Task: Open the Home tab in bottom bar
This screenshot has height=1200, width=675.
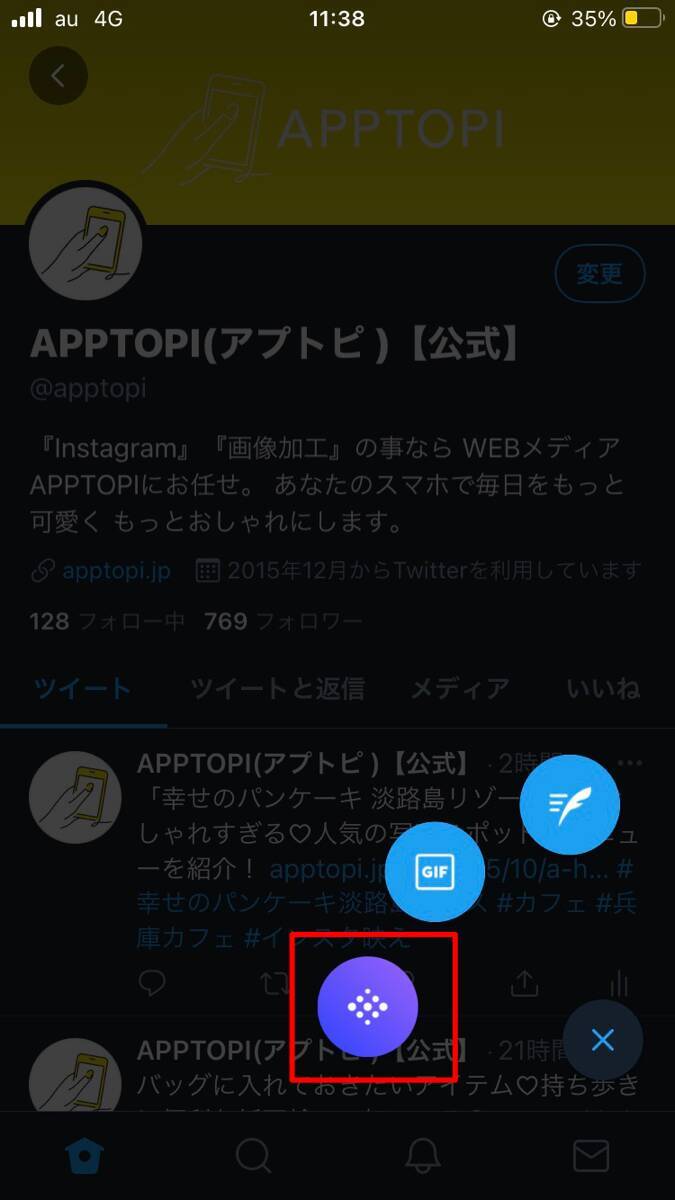Action: tap(84, 1157)
